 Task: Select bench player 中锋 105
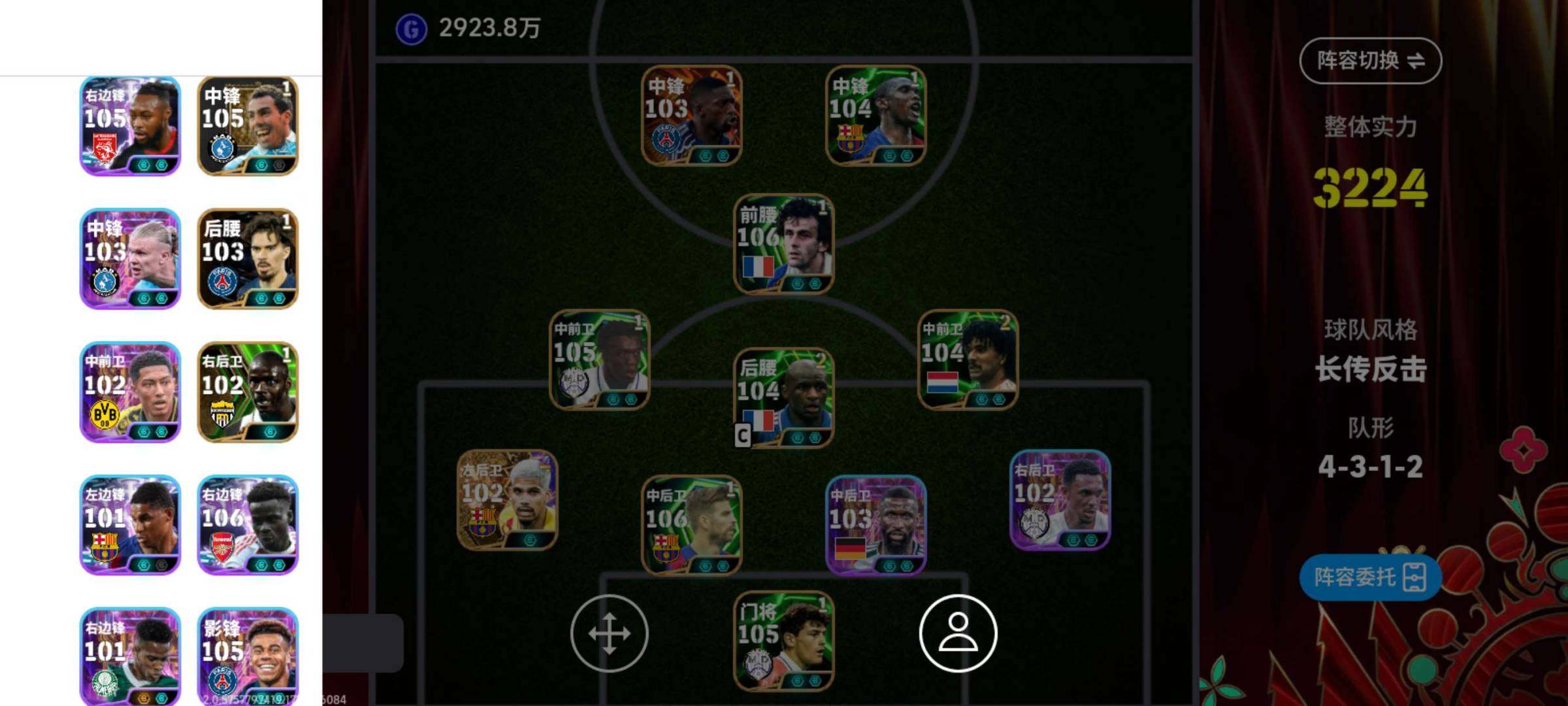point(248,126)
